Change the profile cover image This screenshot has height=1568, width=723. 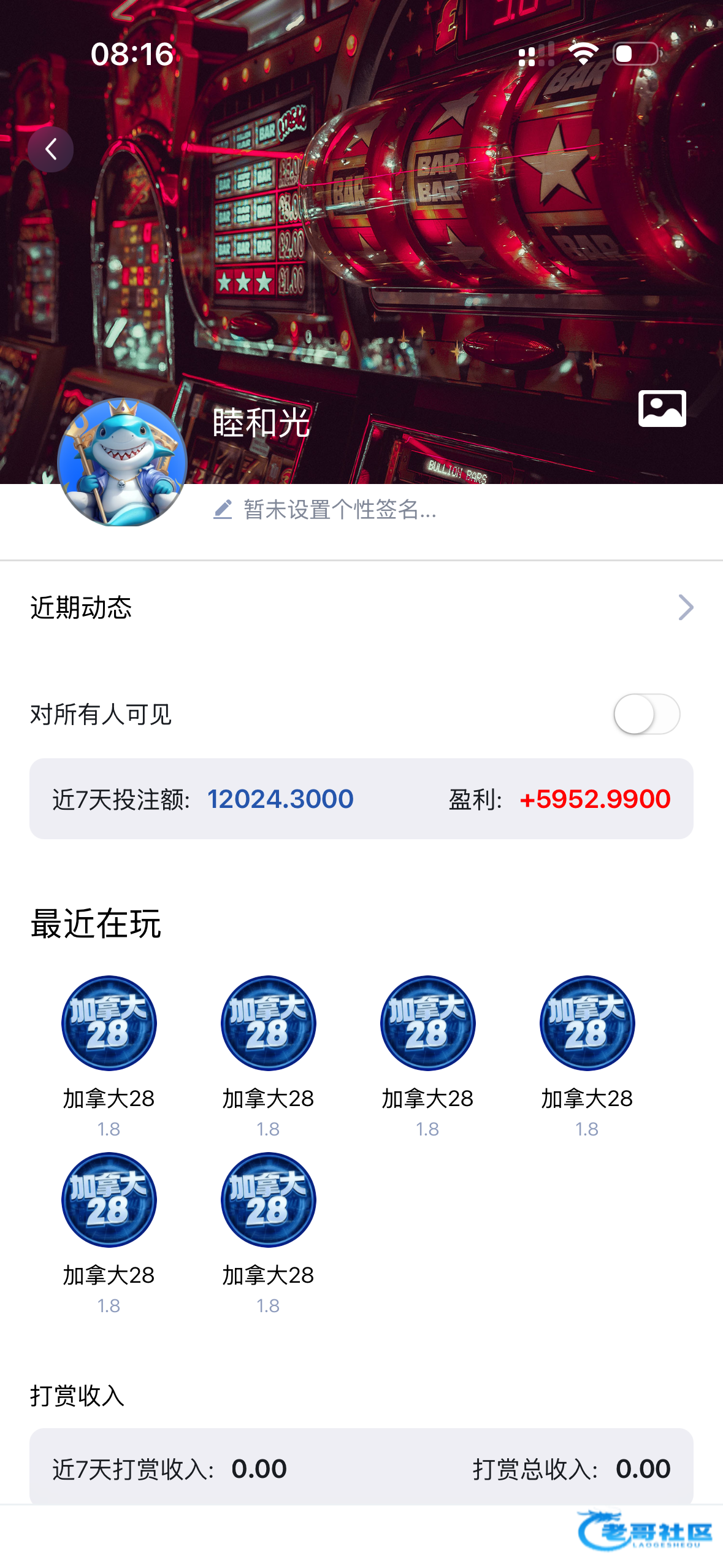(x=662, y=408)
